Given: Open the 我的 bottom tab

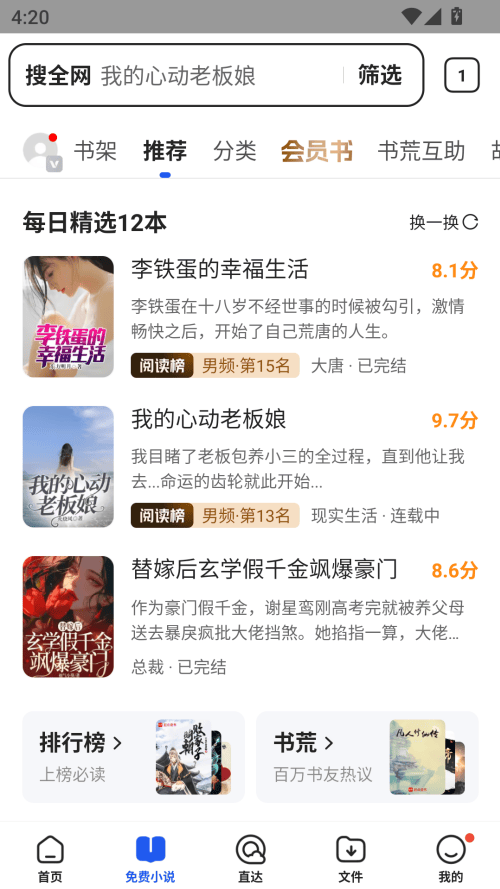Looking at the screenshot, I should point(451,859).
